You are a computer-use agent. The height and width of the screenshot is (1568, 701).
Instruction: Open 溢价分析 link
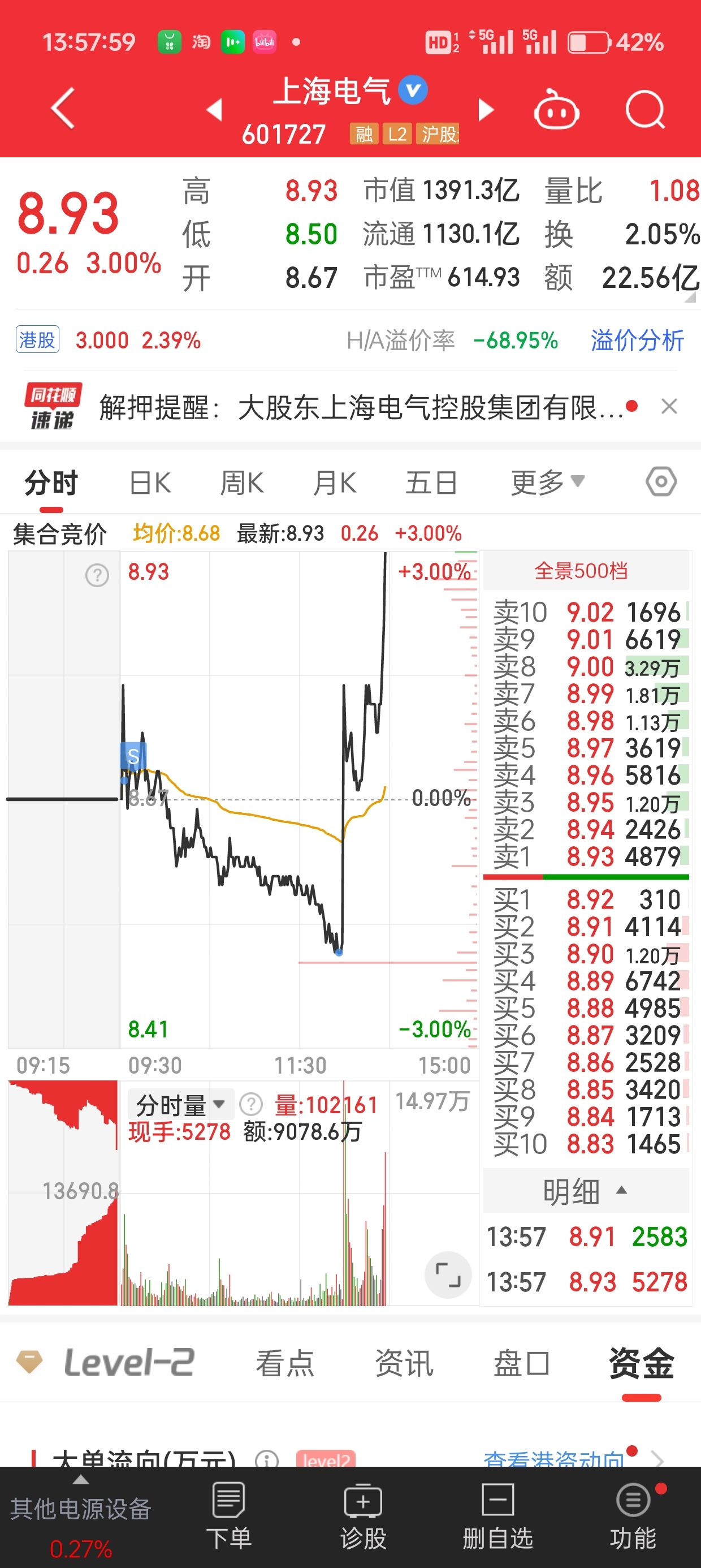click(x=637, y=339)
